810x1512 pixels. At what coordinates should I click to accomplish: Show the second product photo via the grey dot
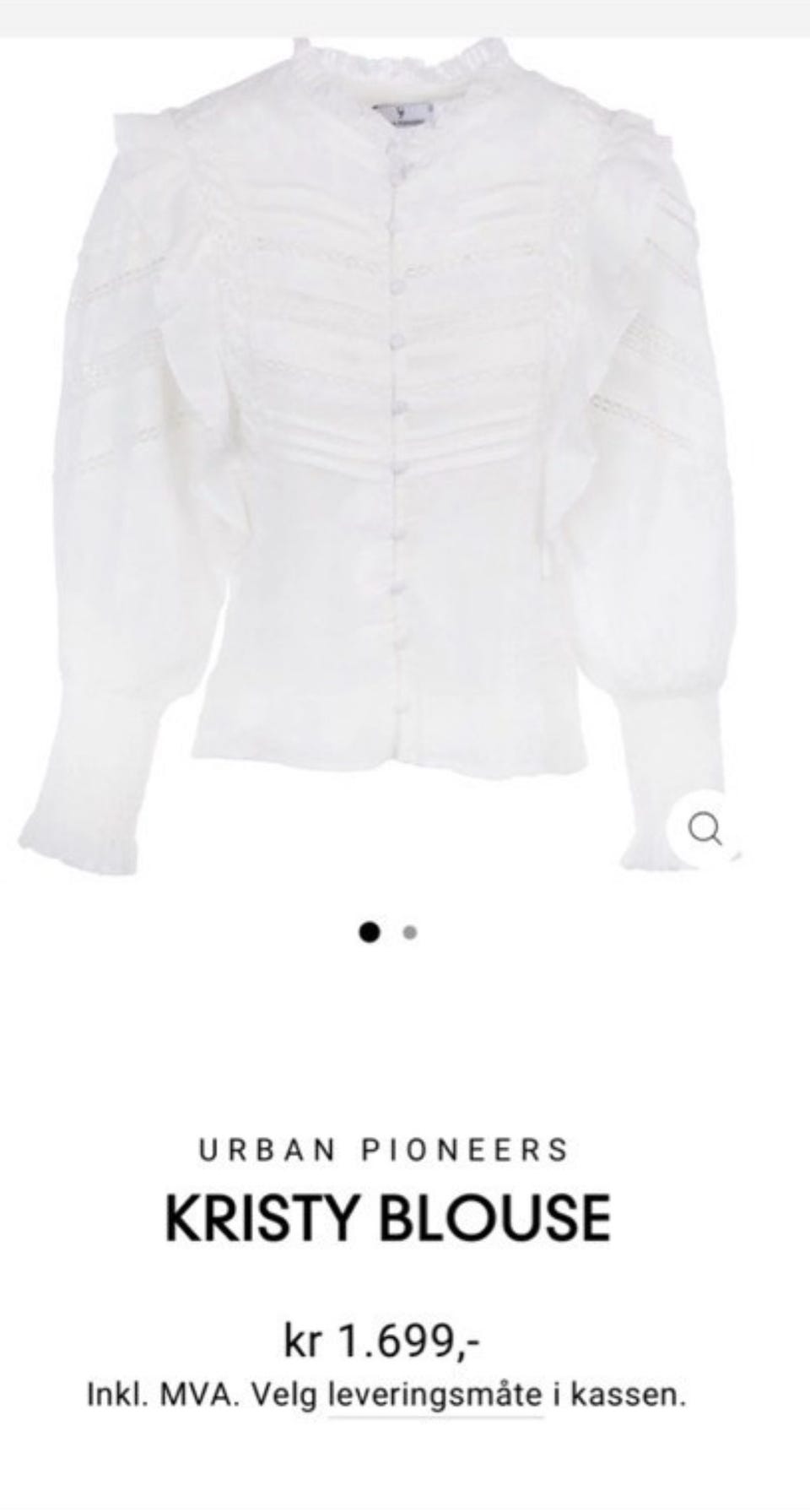click(x=410, y=933)
